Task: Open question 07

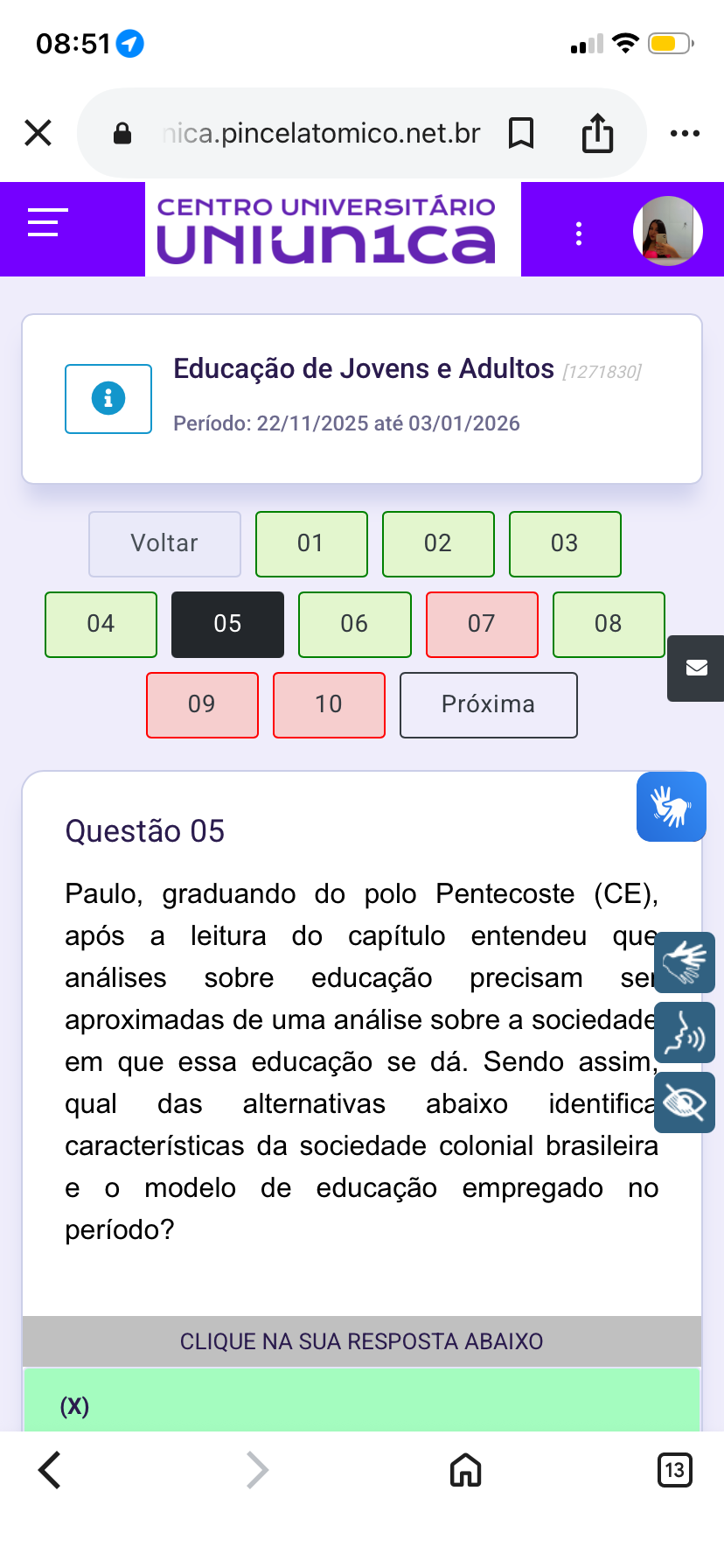Action: point(482,624)
